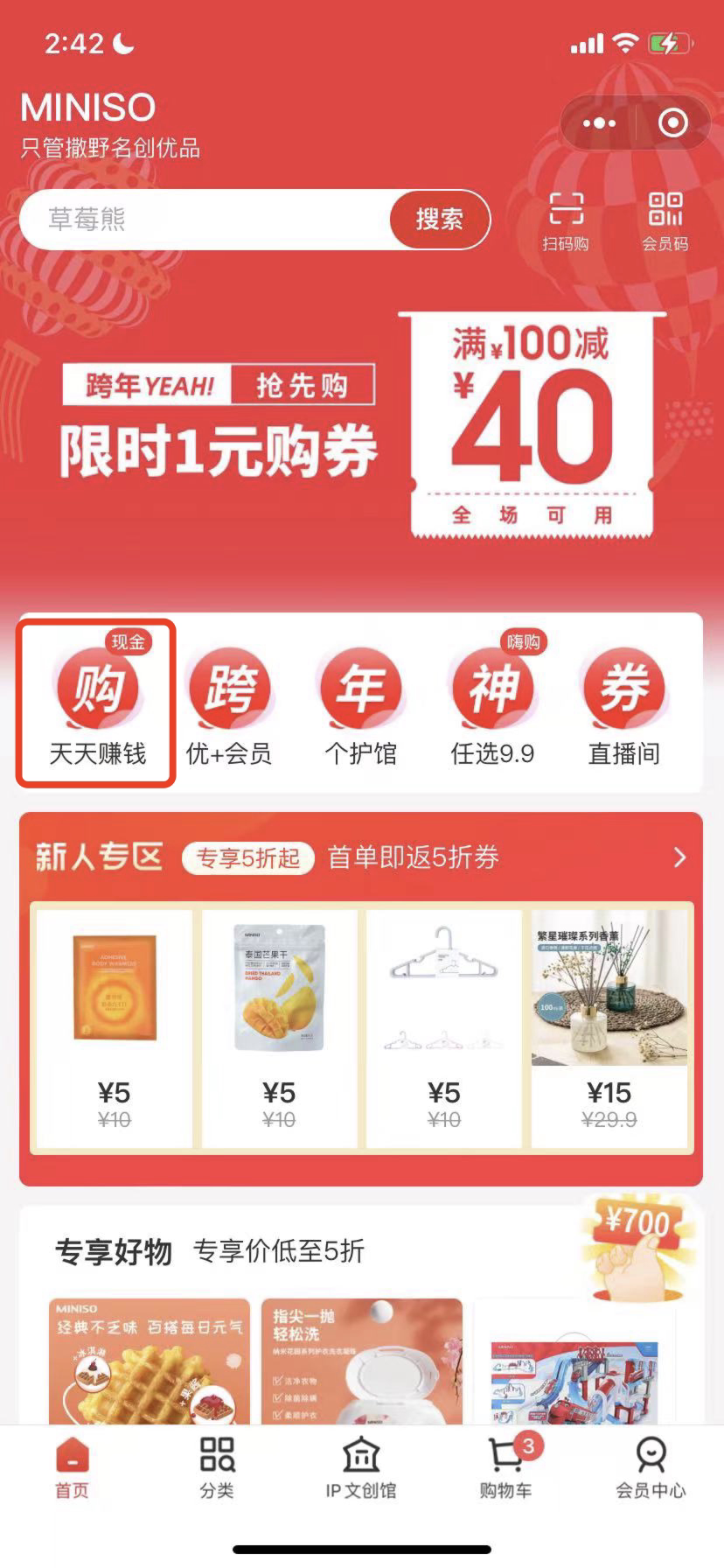Open the mini program more options menu
Image resolution: width=724 pixels, height=1568 pixels.
tap(599, 123)
